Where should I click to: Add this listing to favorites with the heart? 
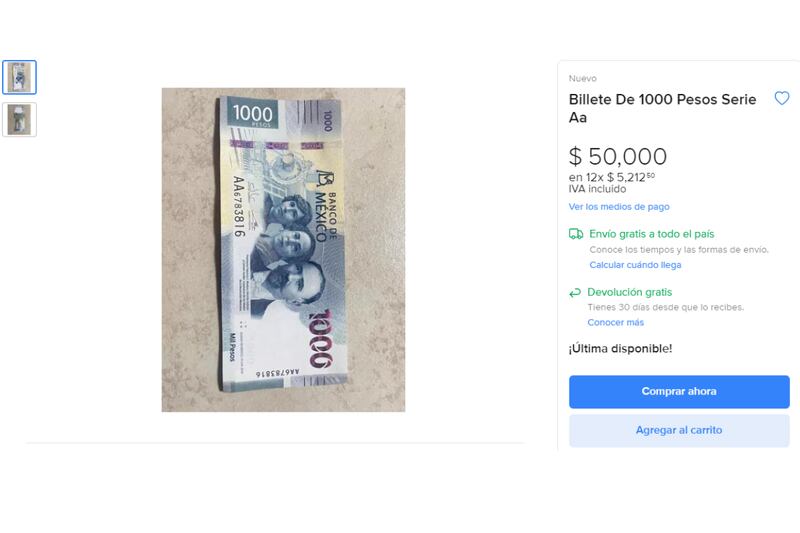[782, 99]
